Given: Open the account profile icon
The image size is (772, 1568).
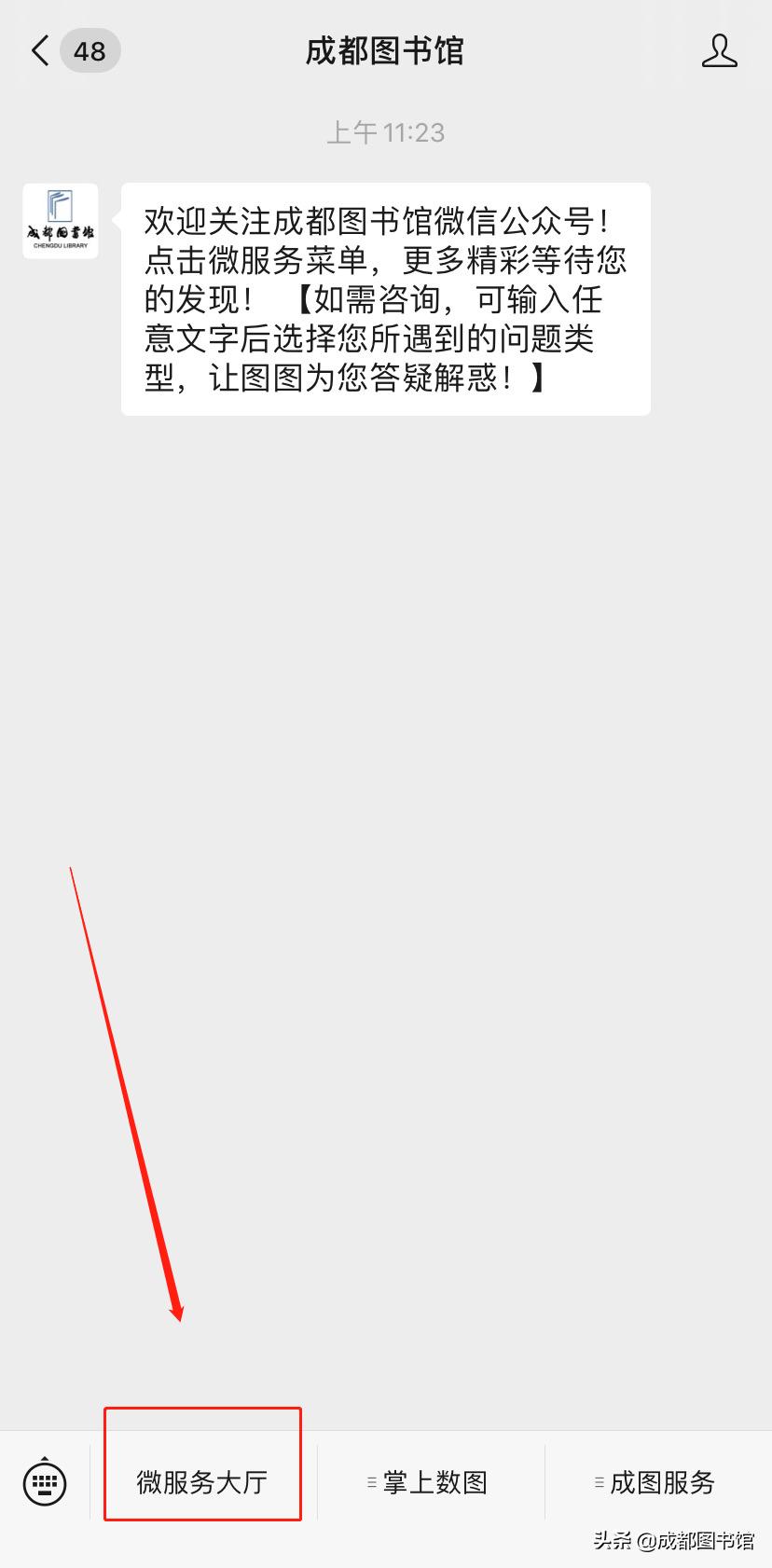Looking at the screenshot, I should (x=719, y=51).
